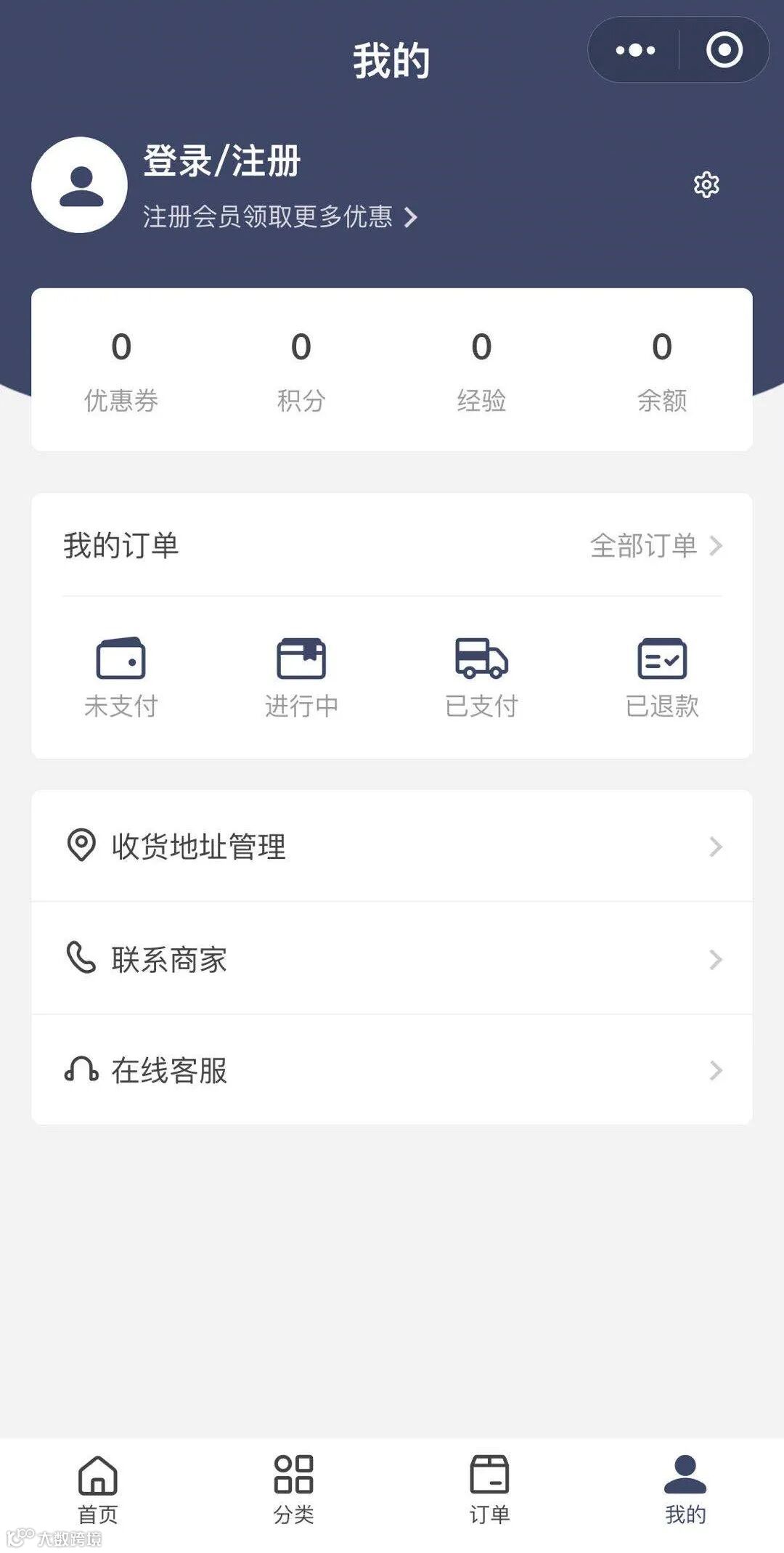Viewport: 784px width, 1553px height.
Task: Show 未支付 unpaid orders
Action: (121, 677)
